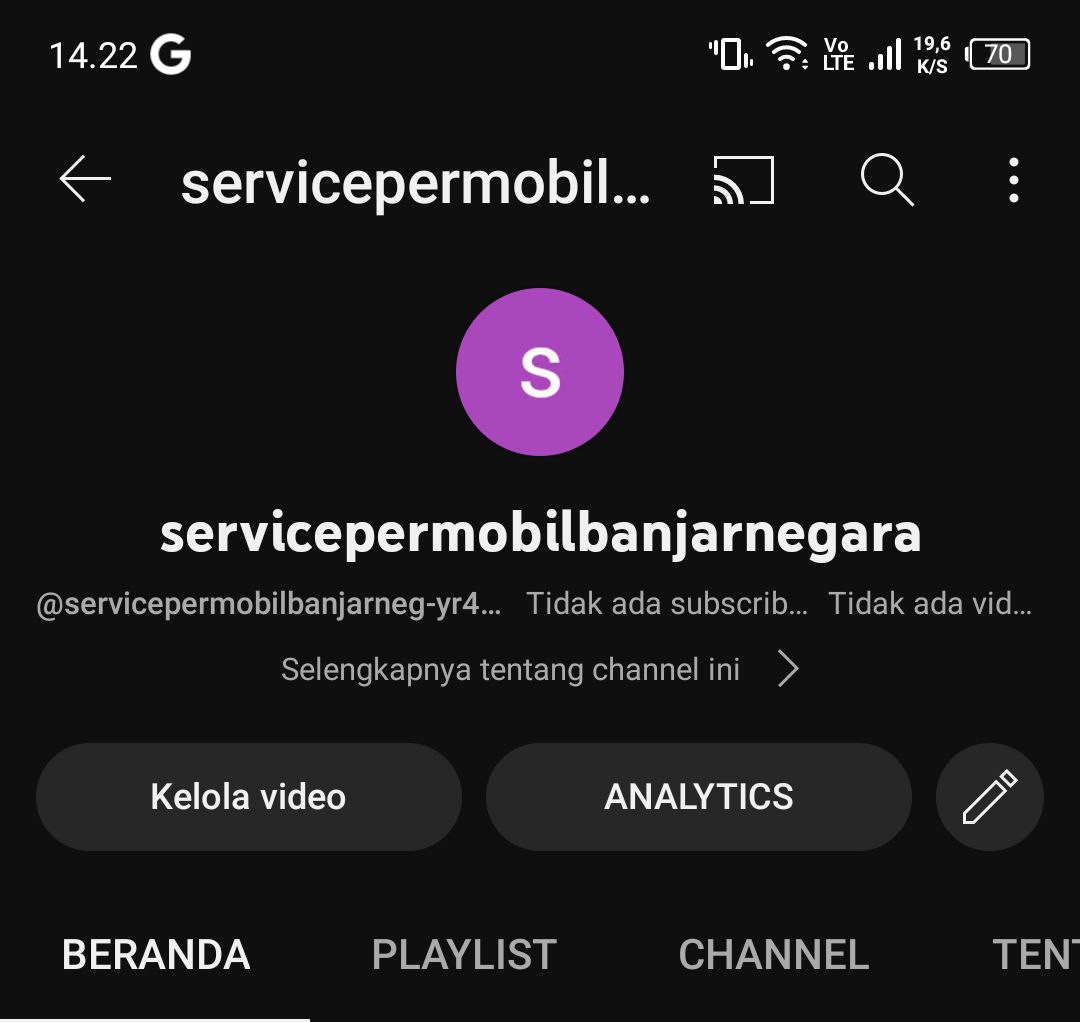Open the cast to device icon
1080x1022 pixels.
pyautogui.click(x=743, y=181)
